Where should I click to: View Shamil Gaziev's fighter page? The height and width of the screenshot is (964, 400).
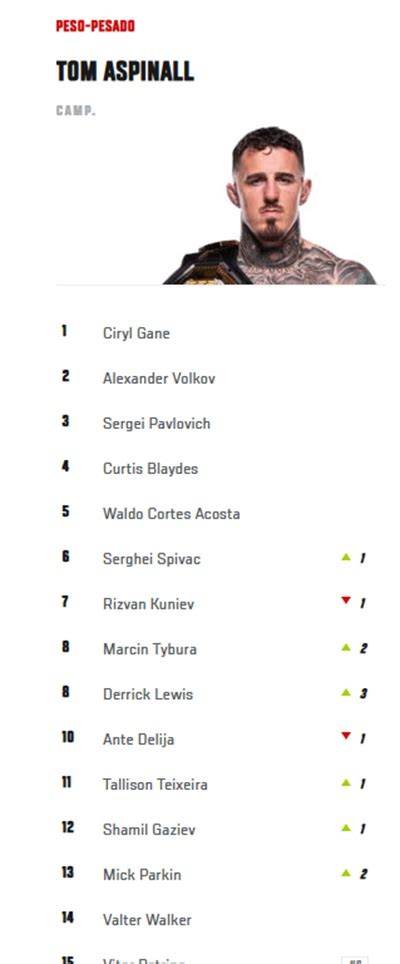tap(149, 830)
